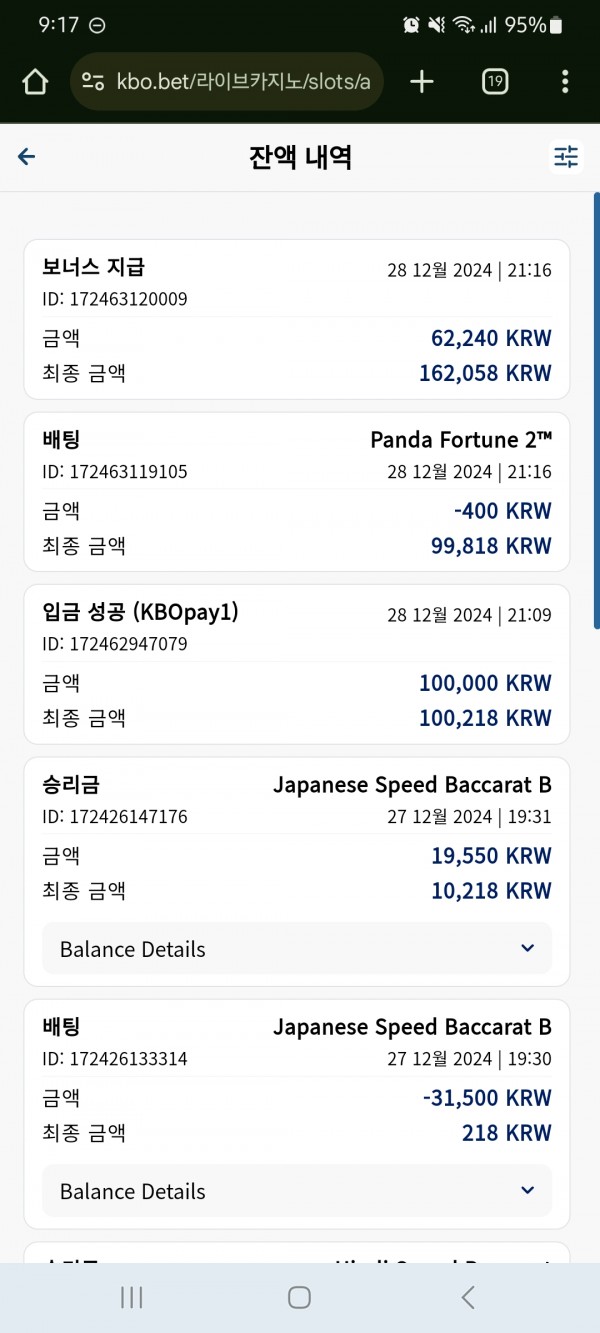Open the browser overflow menu
This screenshot has width=600, height=1333.
565,82
